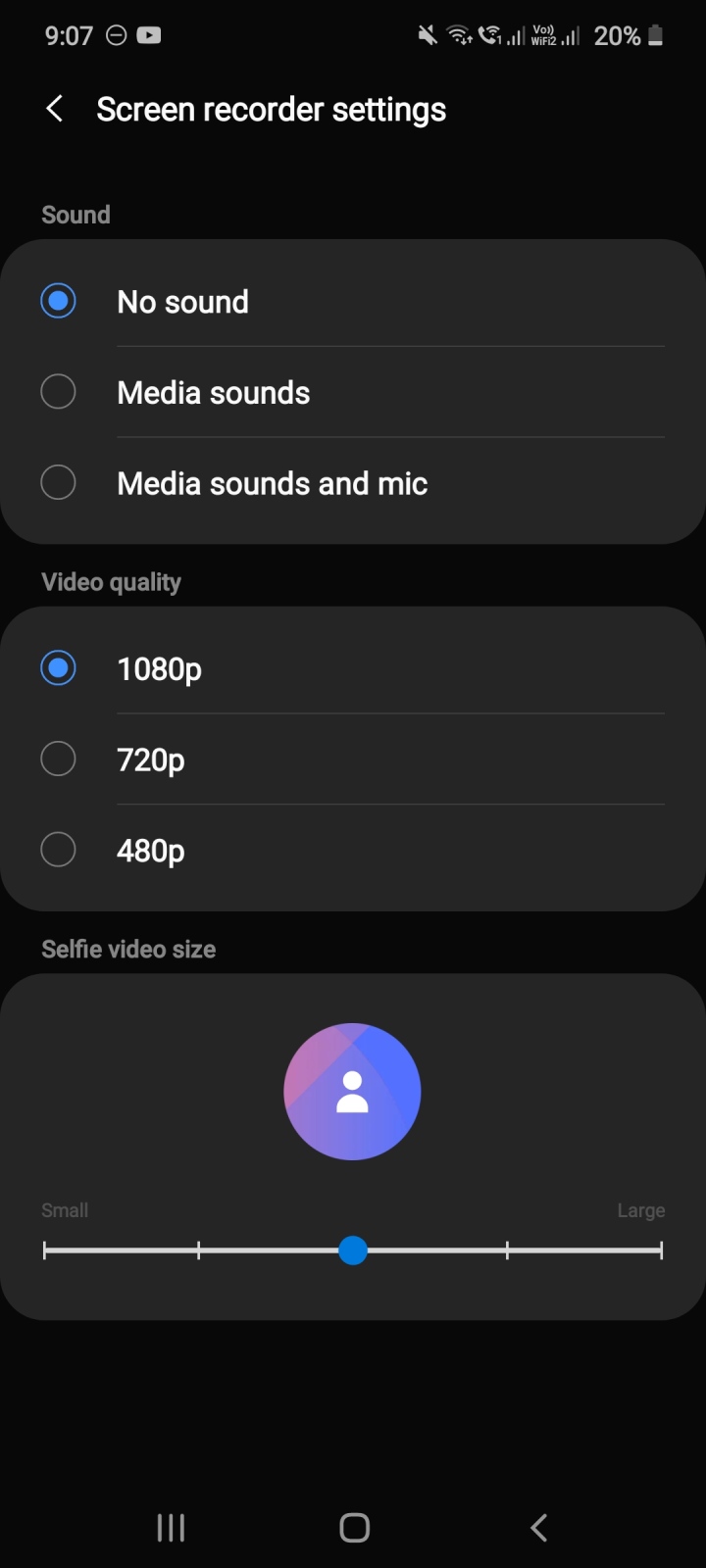Go back from Screen recorder settings
The width and height of the screenshot is (706, 1568).
[55, 109]
